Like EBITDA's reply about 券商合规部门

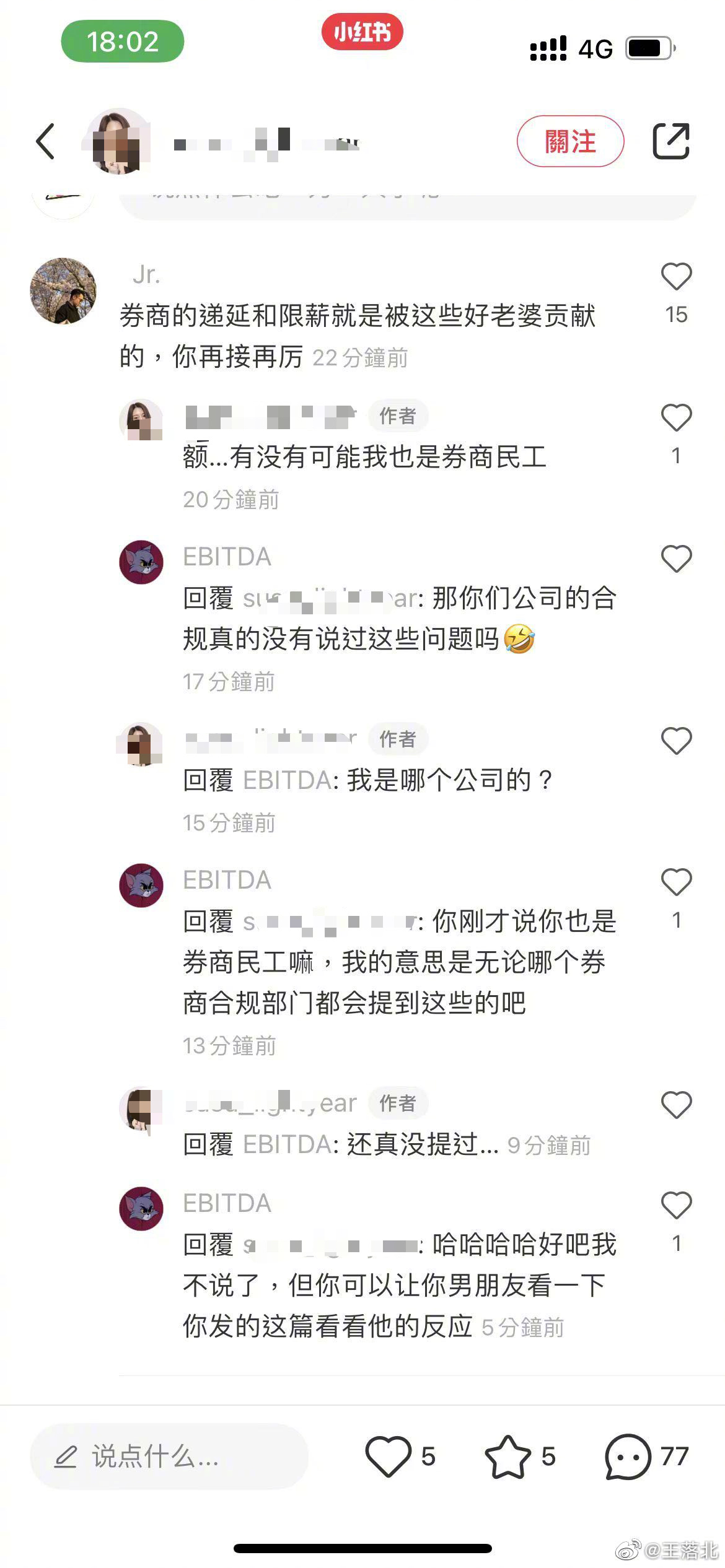676,882
